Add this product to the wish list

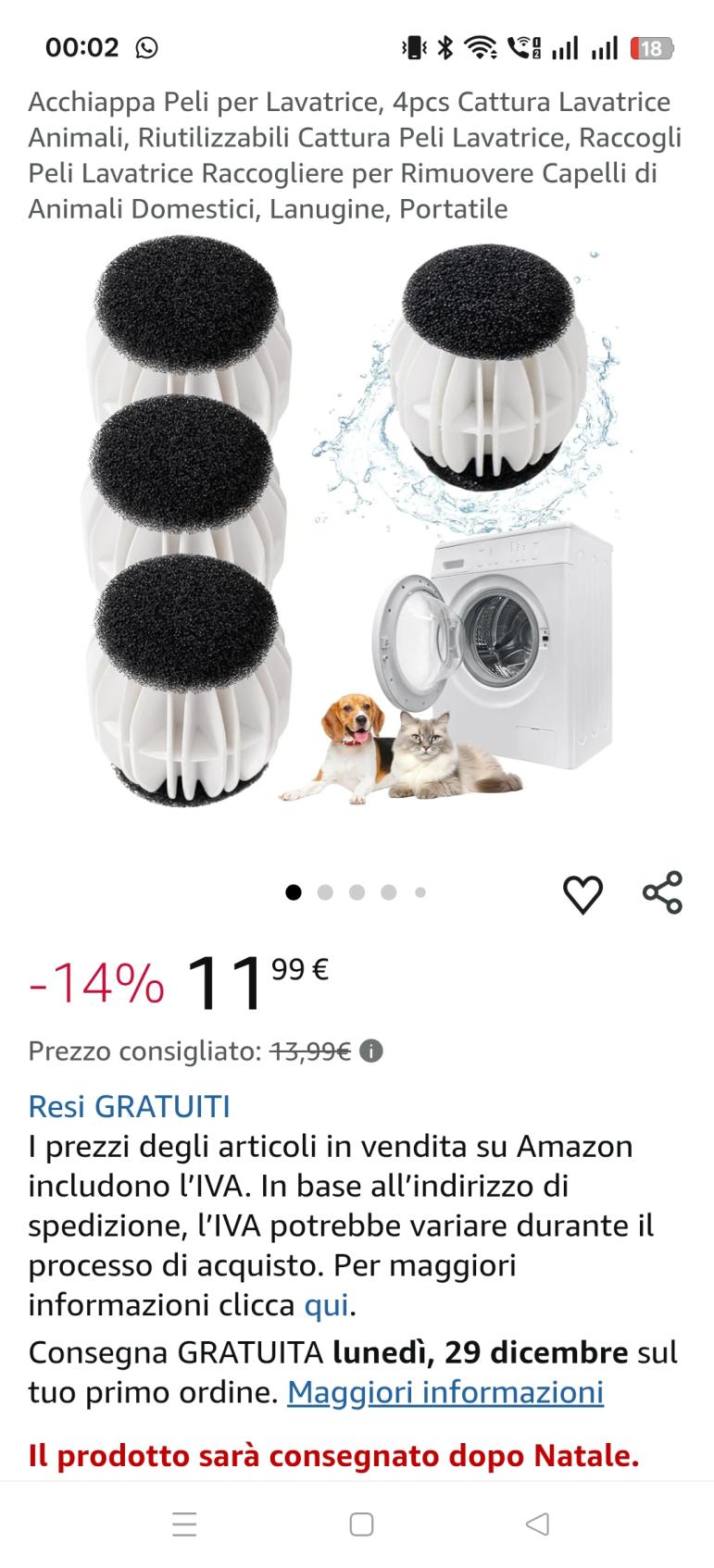coord(582,894)
